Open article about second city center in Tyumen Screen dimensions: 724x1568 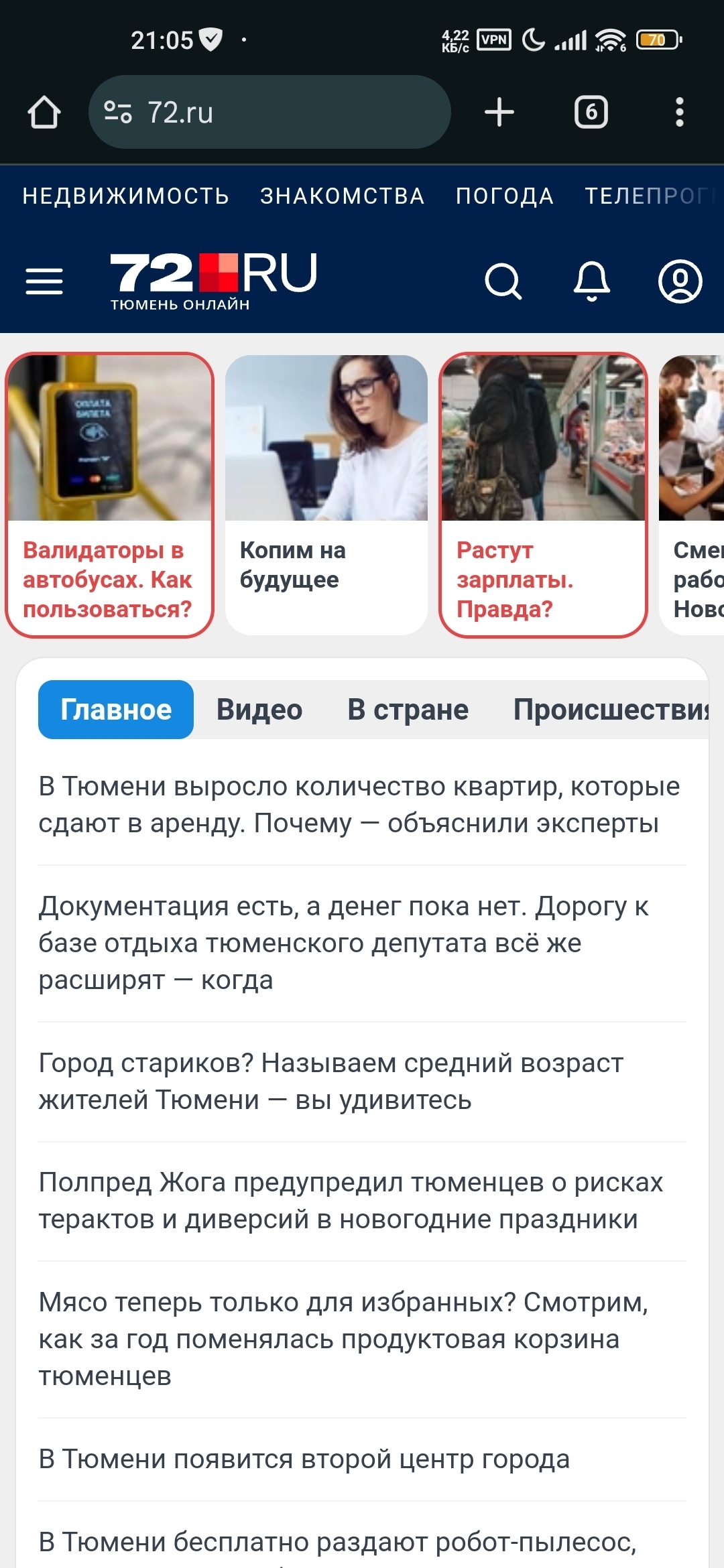coord(304,1459)
